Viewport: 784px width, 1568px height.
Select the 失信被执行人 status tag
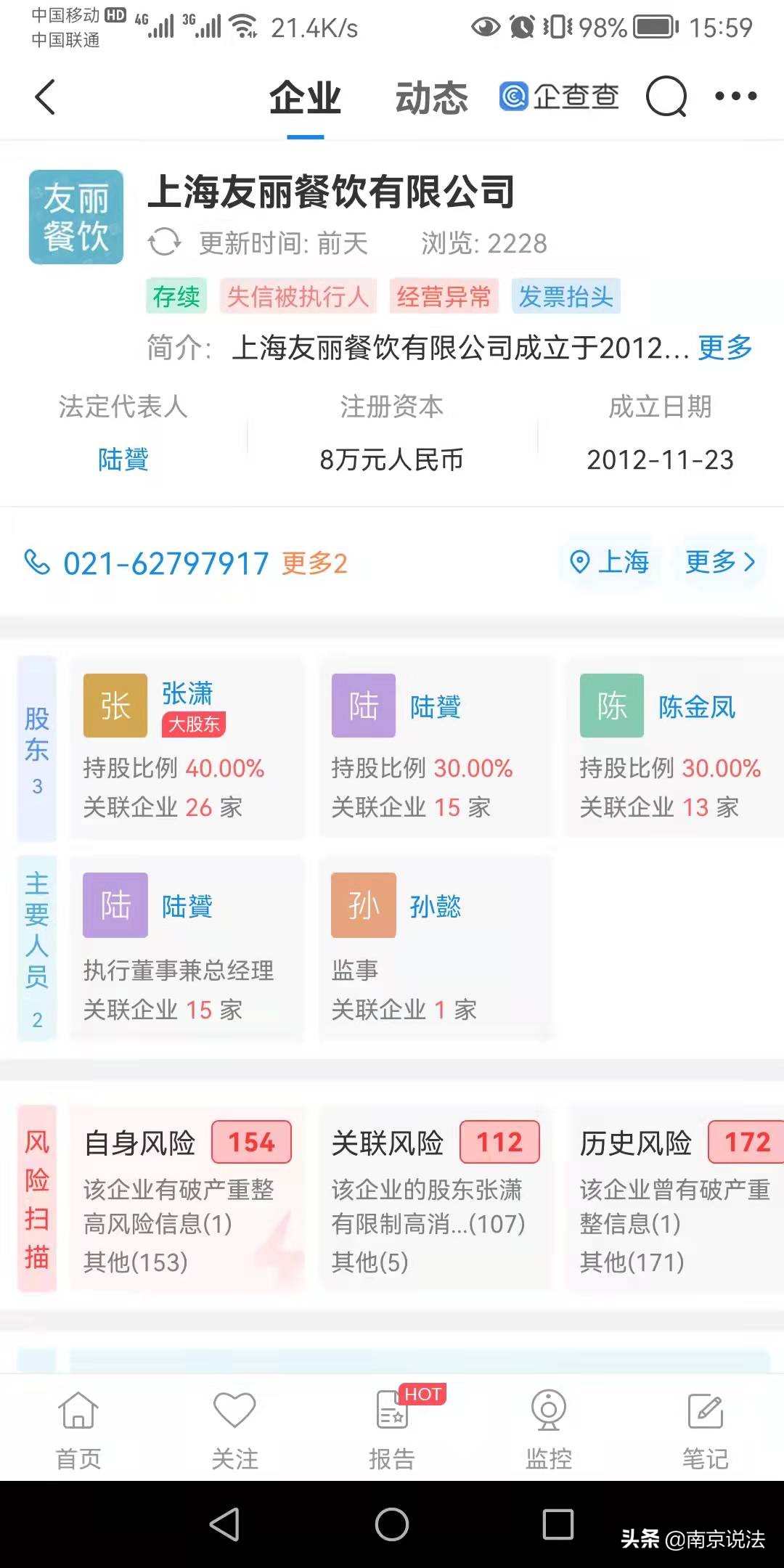click(298, 296)
